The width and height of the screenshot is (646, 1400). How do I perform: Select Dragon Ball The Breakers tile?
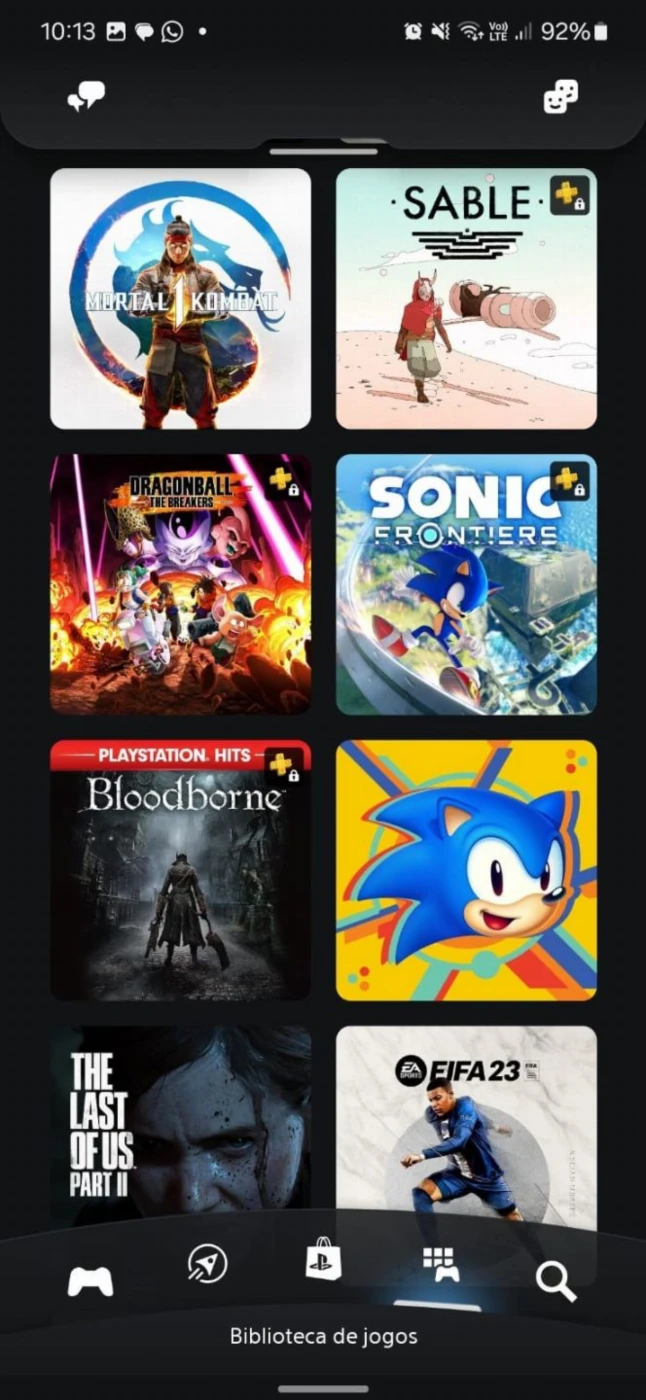click(x=181, y=584)
